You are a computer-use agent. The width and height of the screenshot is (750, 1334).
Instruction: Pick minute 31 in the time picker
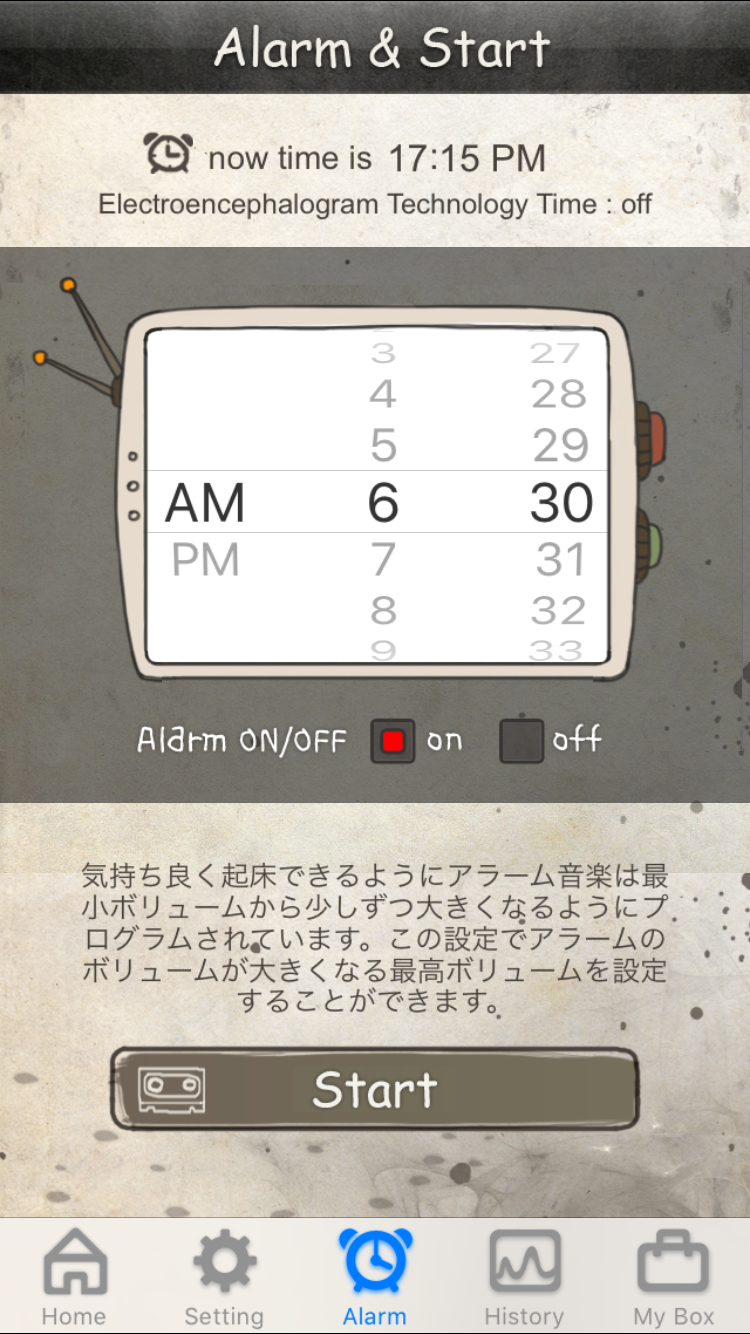(561, 560)
